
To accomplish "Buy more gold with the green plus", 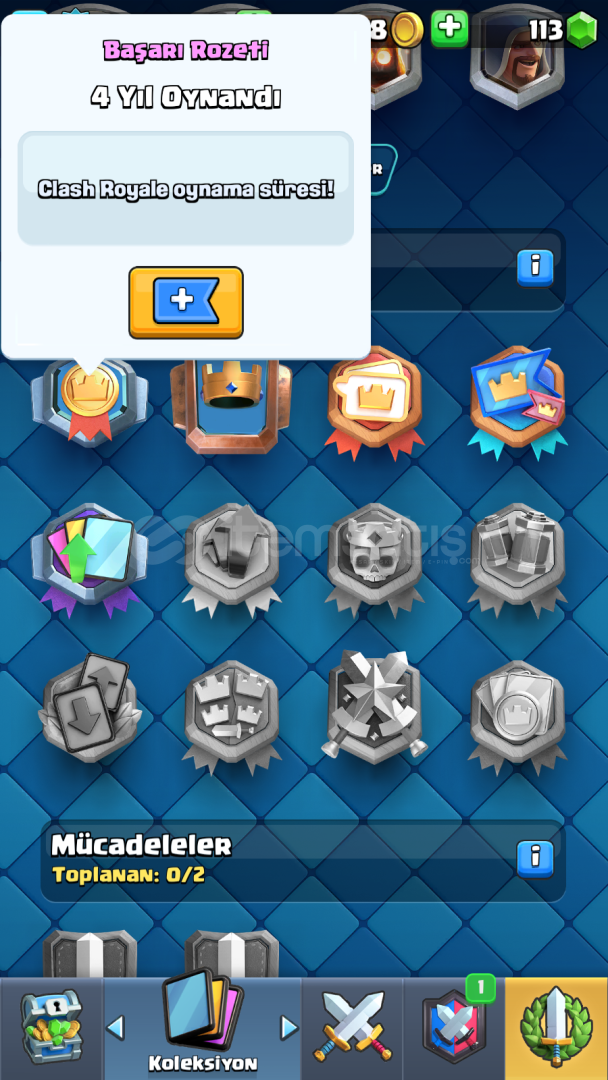I will (449, 29).
